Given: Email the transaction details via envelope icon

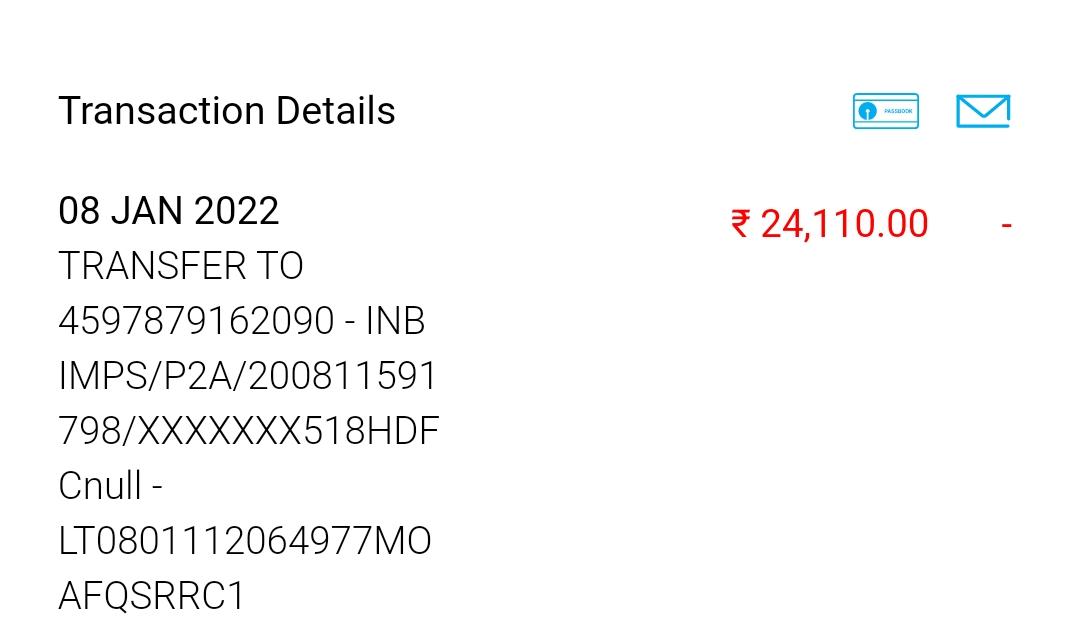Looking at the screenshot, I should (982, 111).
